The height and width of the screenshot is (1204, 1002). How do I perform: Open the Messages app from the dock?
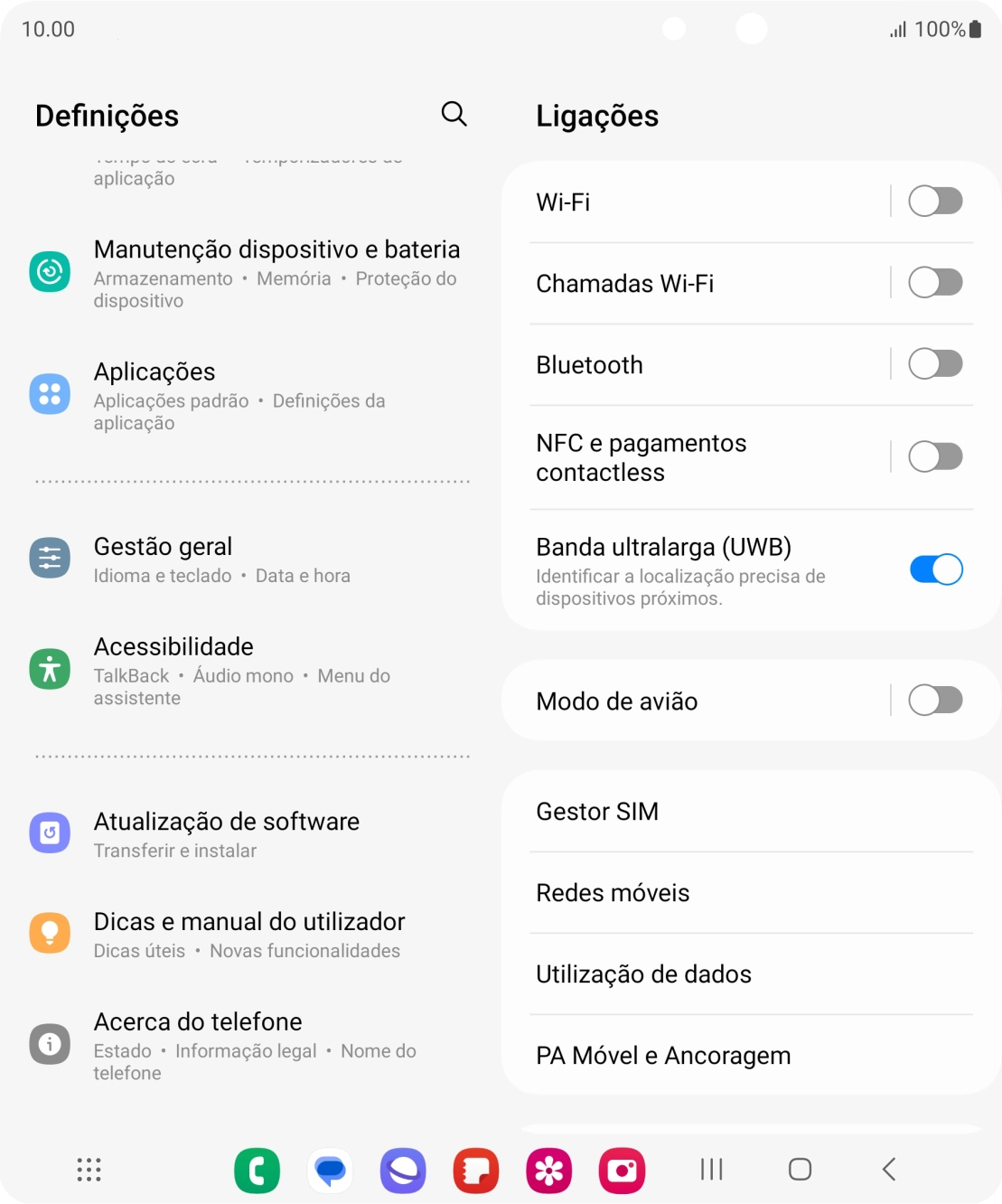(330, 1170)
